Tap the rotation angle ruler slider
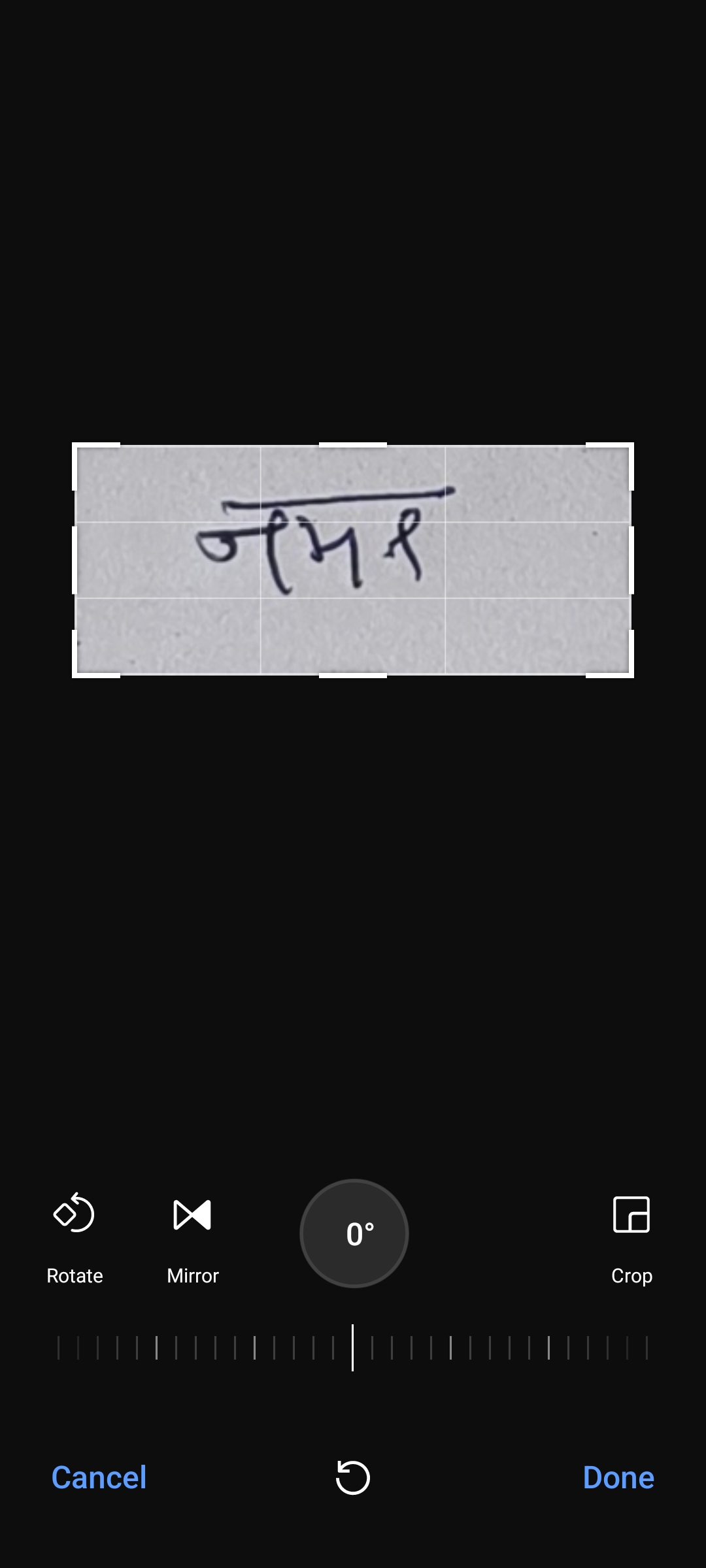This screenshot has height=1568, width=706. point(353,1347)
